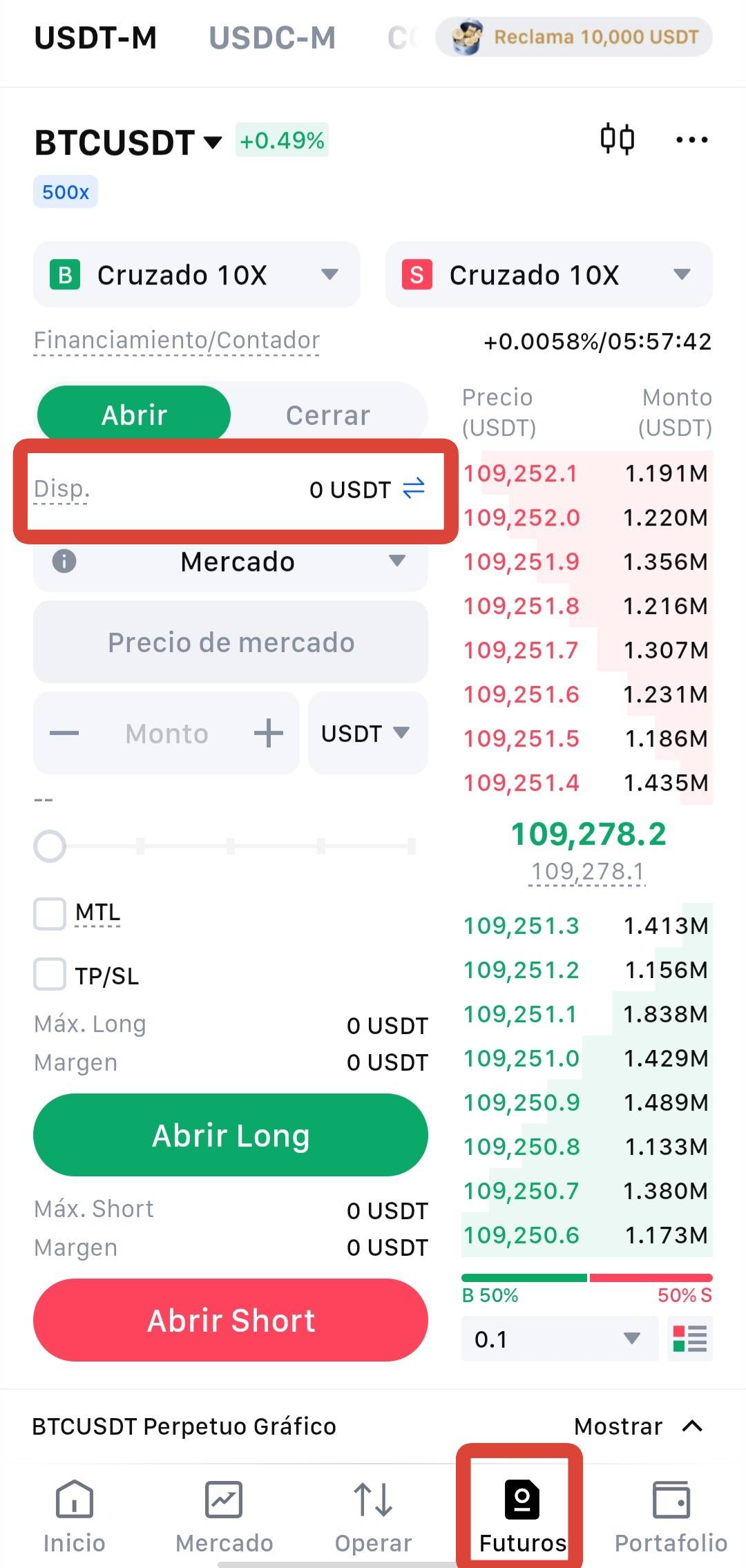Tap the Abrir Short button
The height and width of the screenshot is (1568, 746).
(231, 1320)
